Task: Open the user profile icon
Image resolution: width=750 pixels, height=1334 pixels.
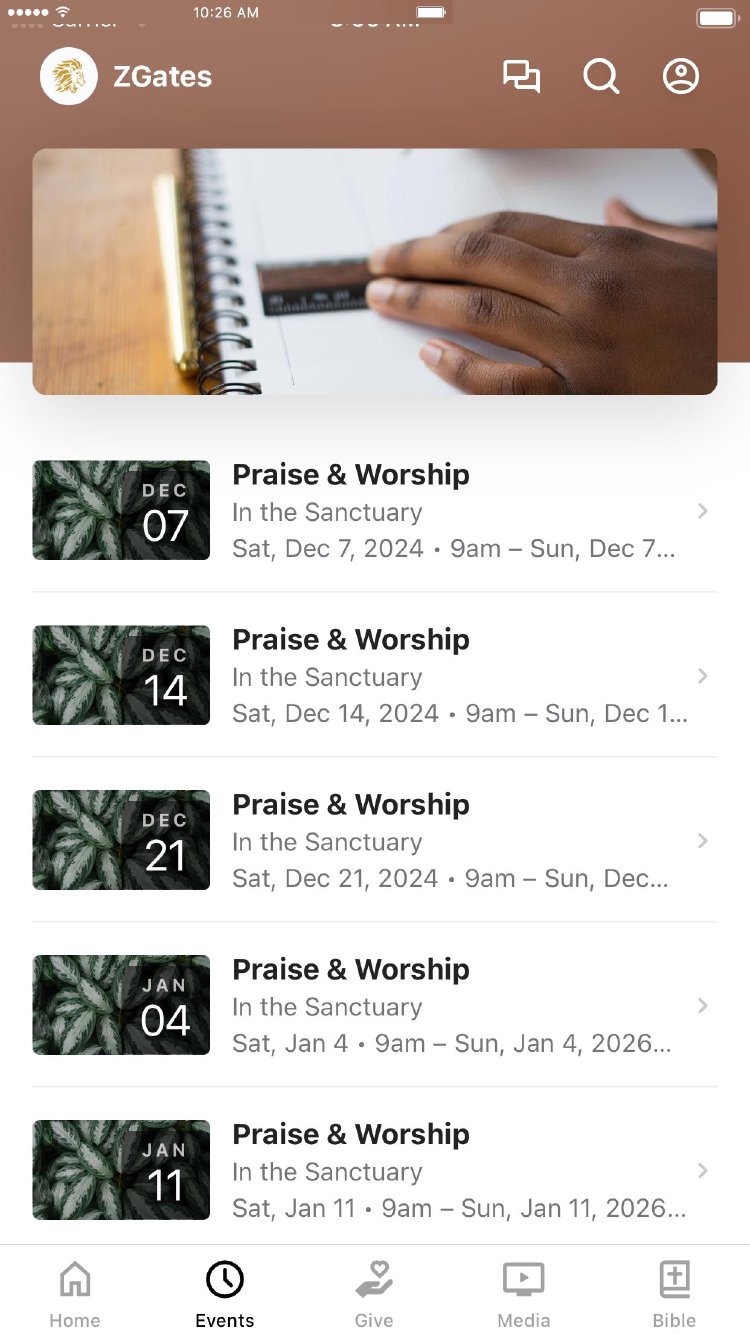Action: pyautogui.click(x=681, y=77)
